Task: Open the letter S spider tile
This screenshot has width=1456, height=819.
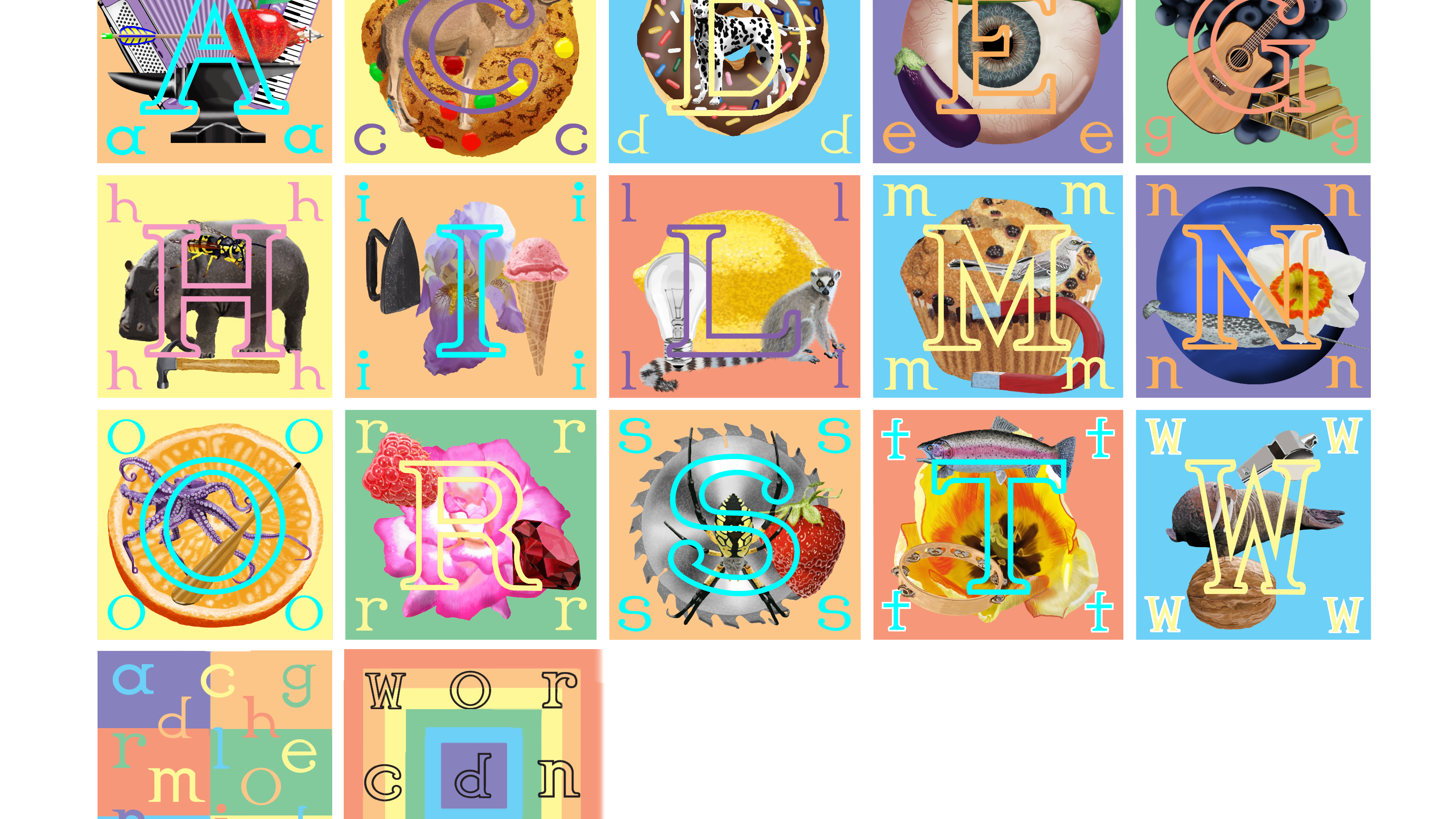Action: coord(734,524)
